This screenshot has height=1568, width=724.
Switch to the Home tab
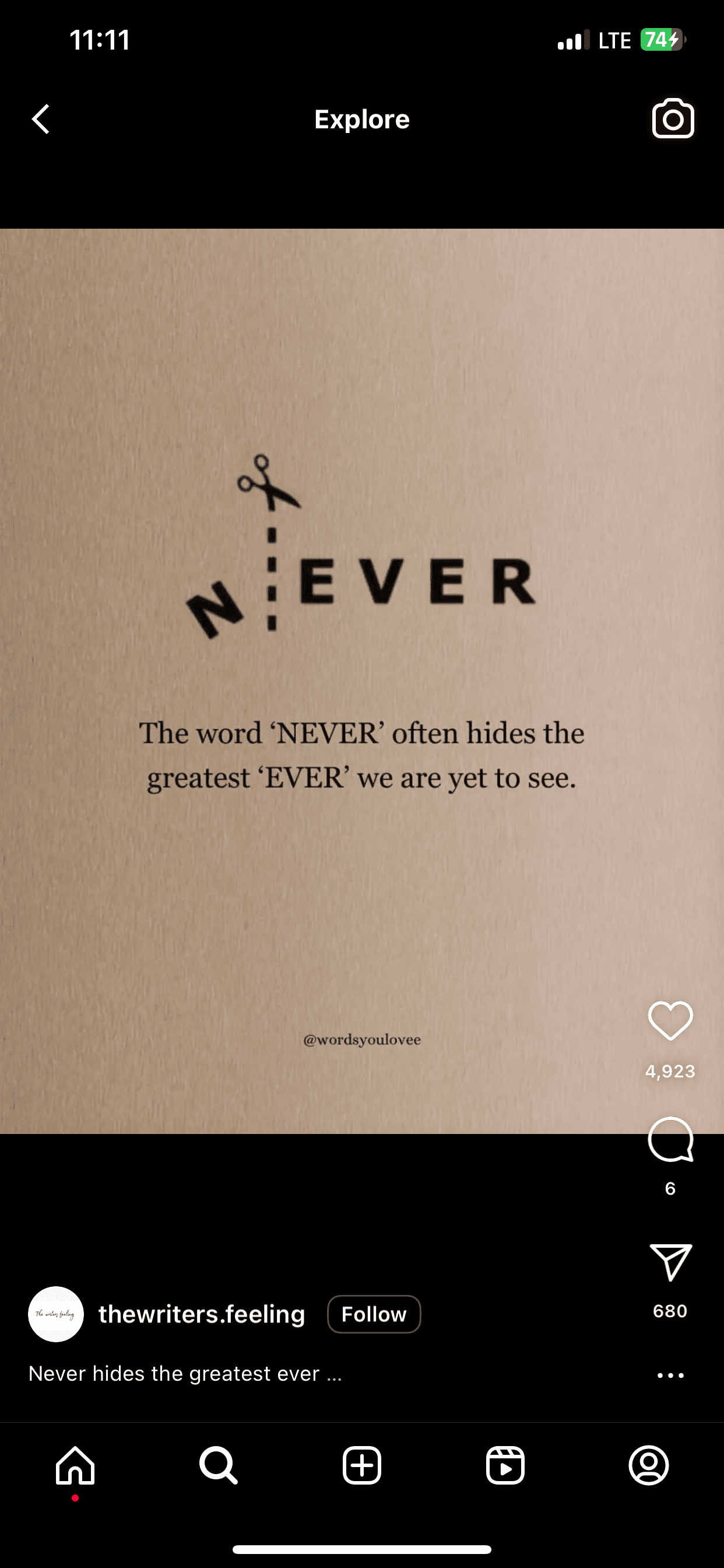click(x=75, y=1465)
